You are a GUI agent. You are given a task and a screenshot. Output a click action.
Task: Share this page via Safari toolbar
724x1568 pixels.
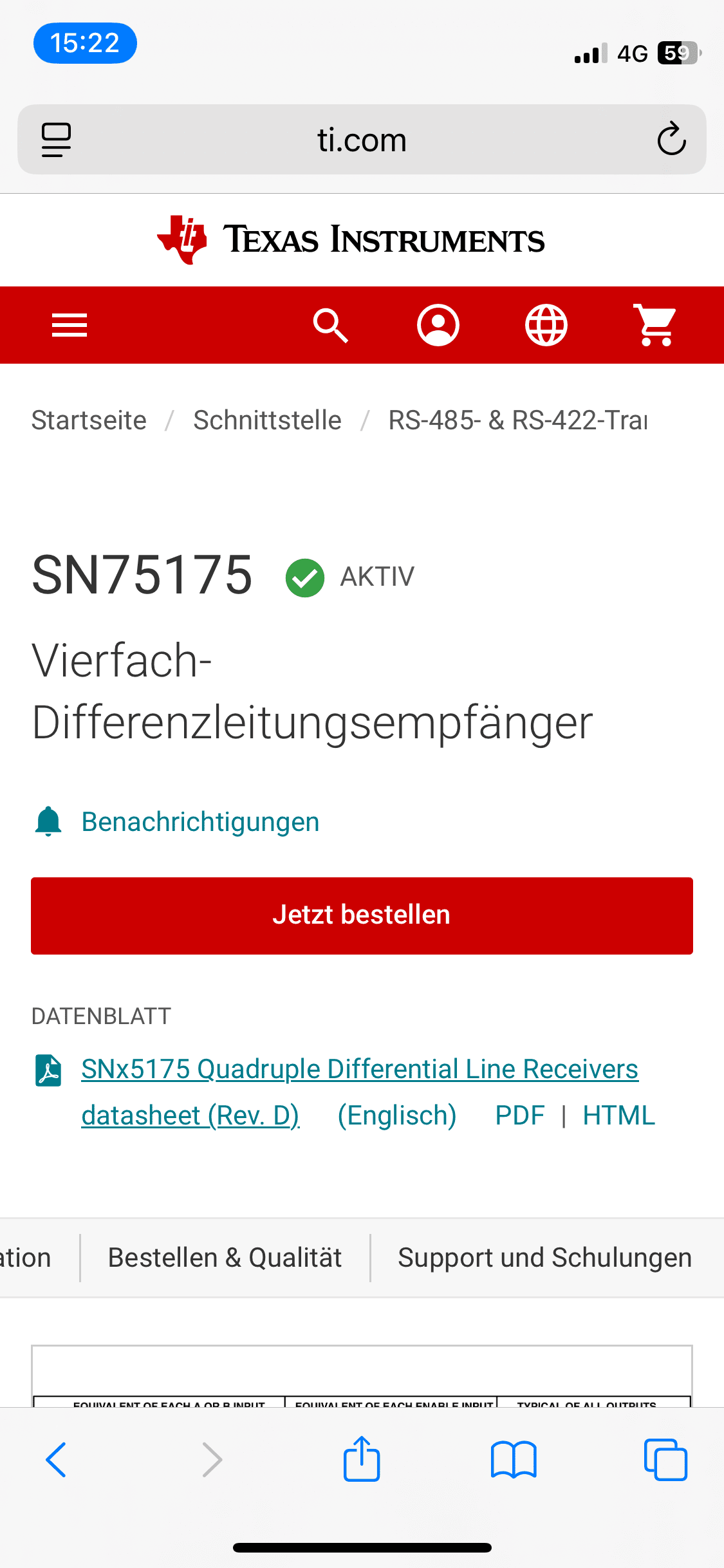[x=362, y=1459]
